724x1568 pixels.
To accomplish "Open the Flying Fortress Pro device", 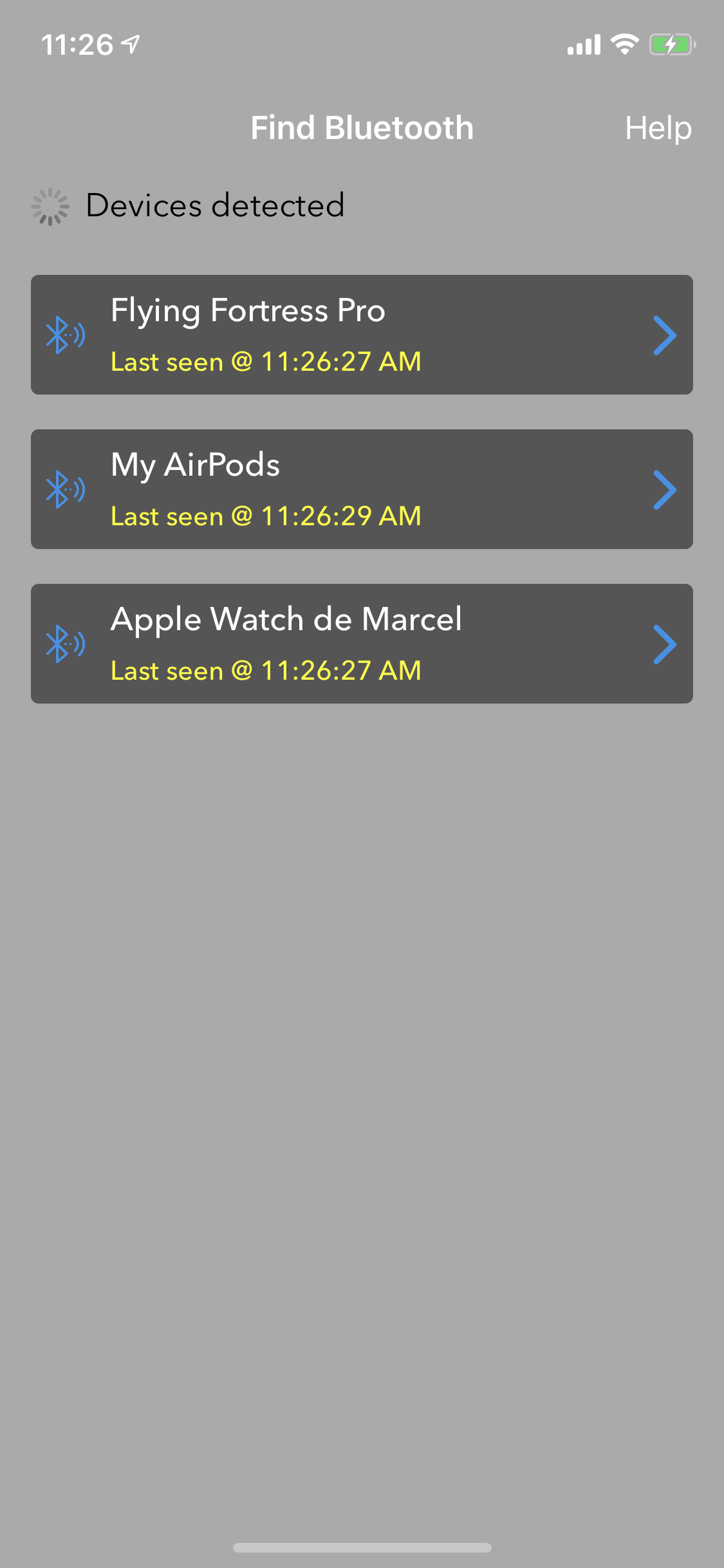I will click(x=362, y=335).
